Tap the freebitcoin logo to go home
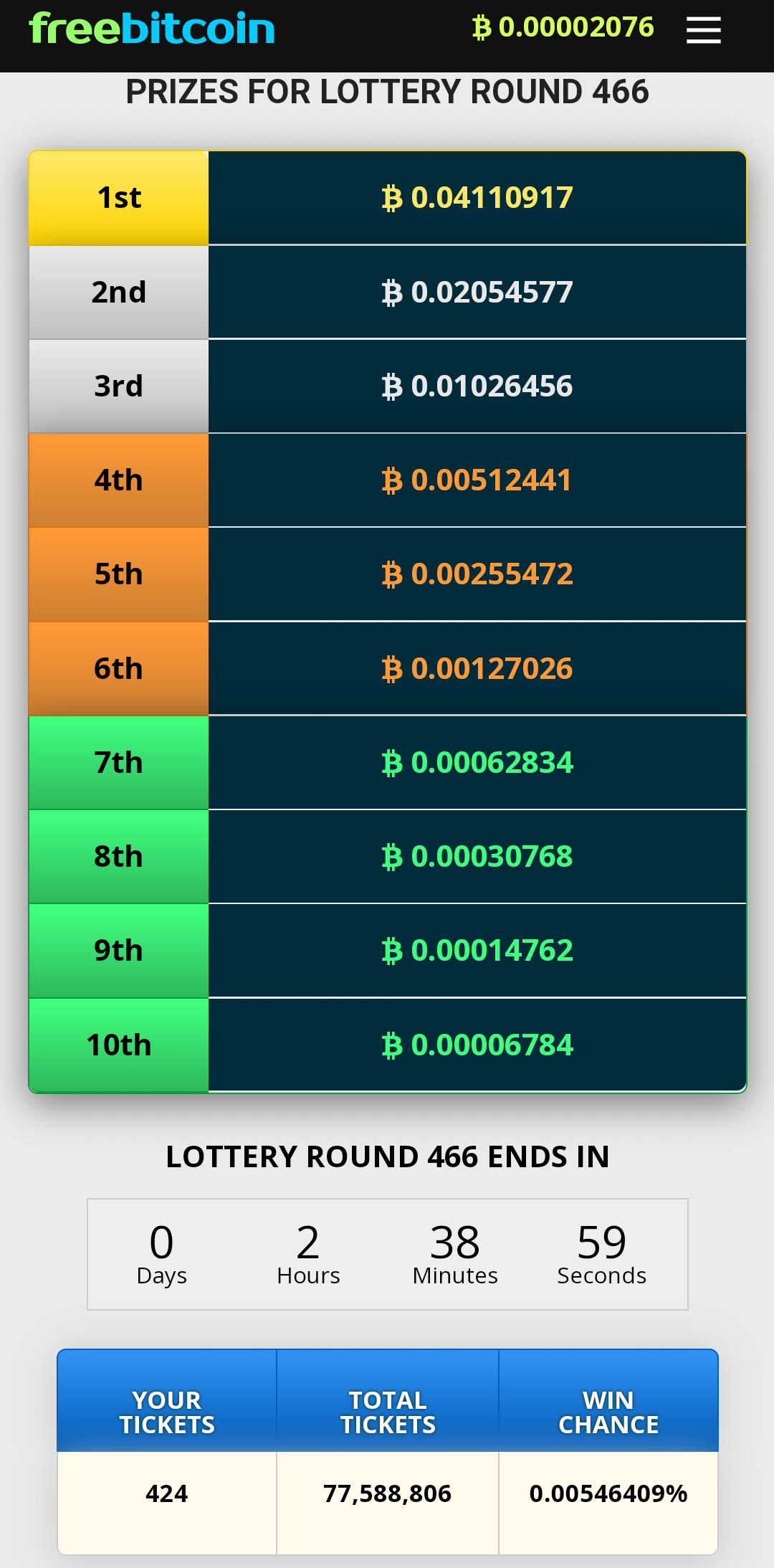 (x=152, y=29)
